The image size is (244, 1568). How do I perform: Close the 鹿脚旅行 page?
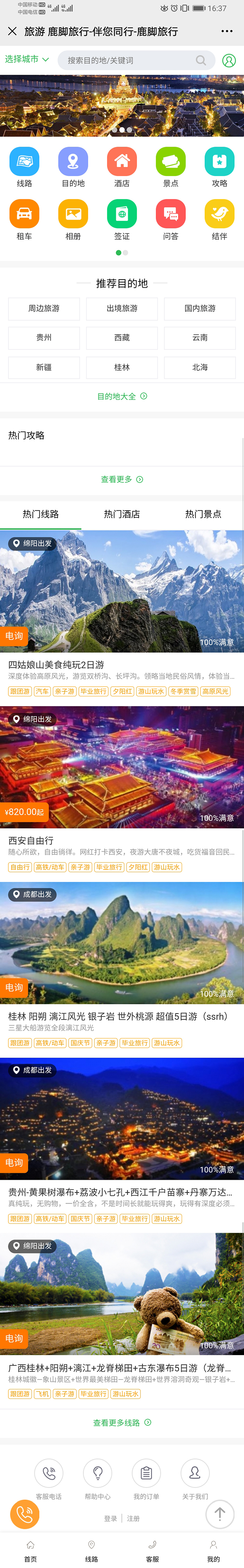[x=12, y=31]
